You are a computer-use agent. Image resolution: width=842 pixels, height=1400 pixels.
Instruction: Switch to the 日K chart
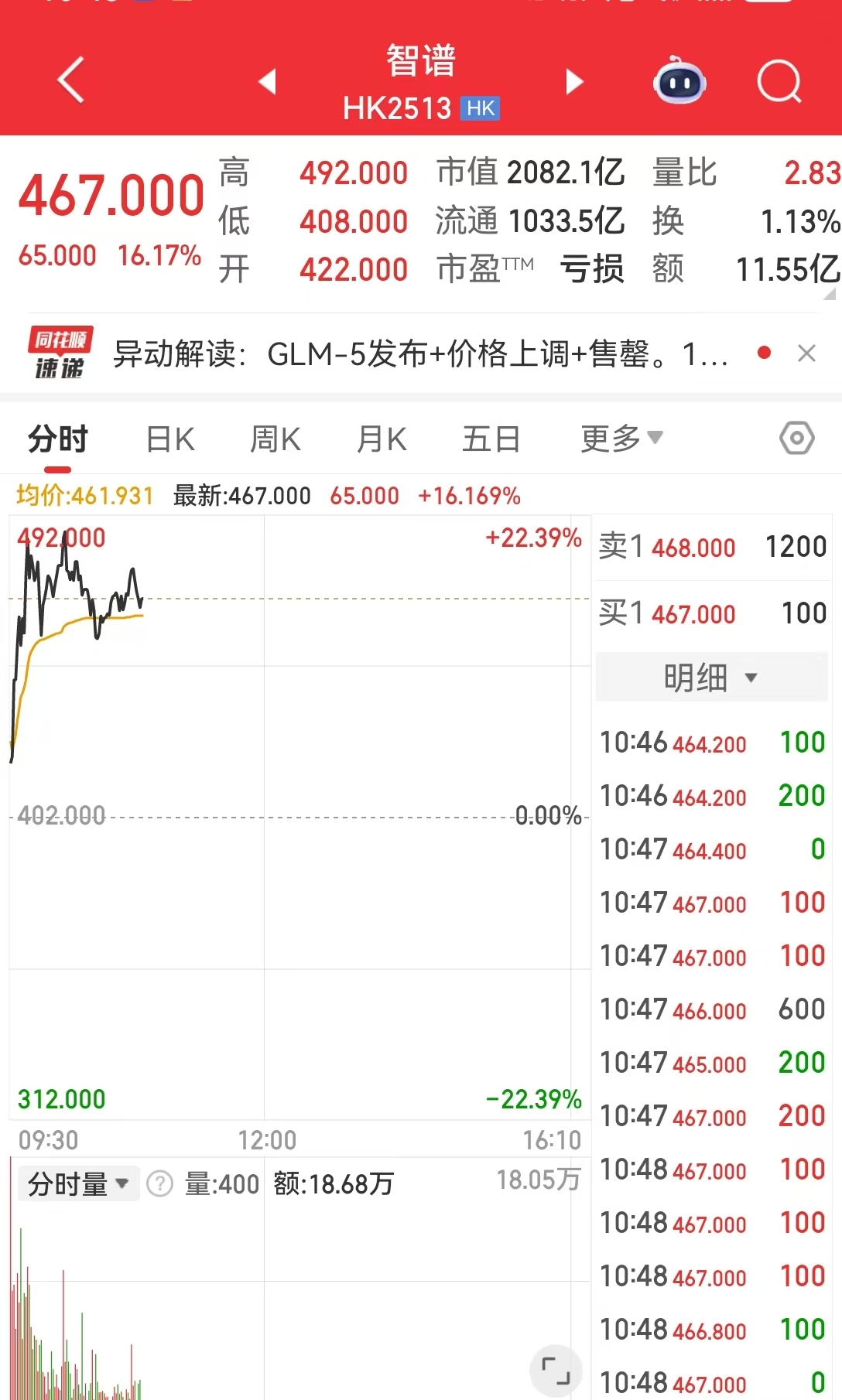(x=170, y=439)
